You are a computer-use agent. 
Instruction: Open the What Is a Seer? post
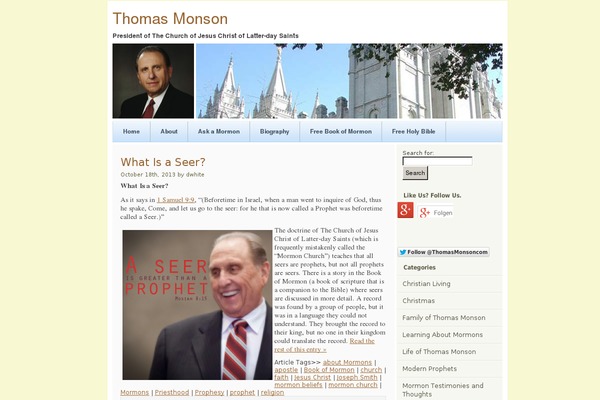pyautogui.click(x=163, y=161)
